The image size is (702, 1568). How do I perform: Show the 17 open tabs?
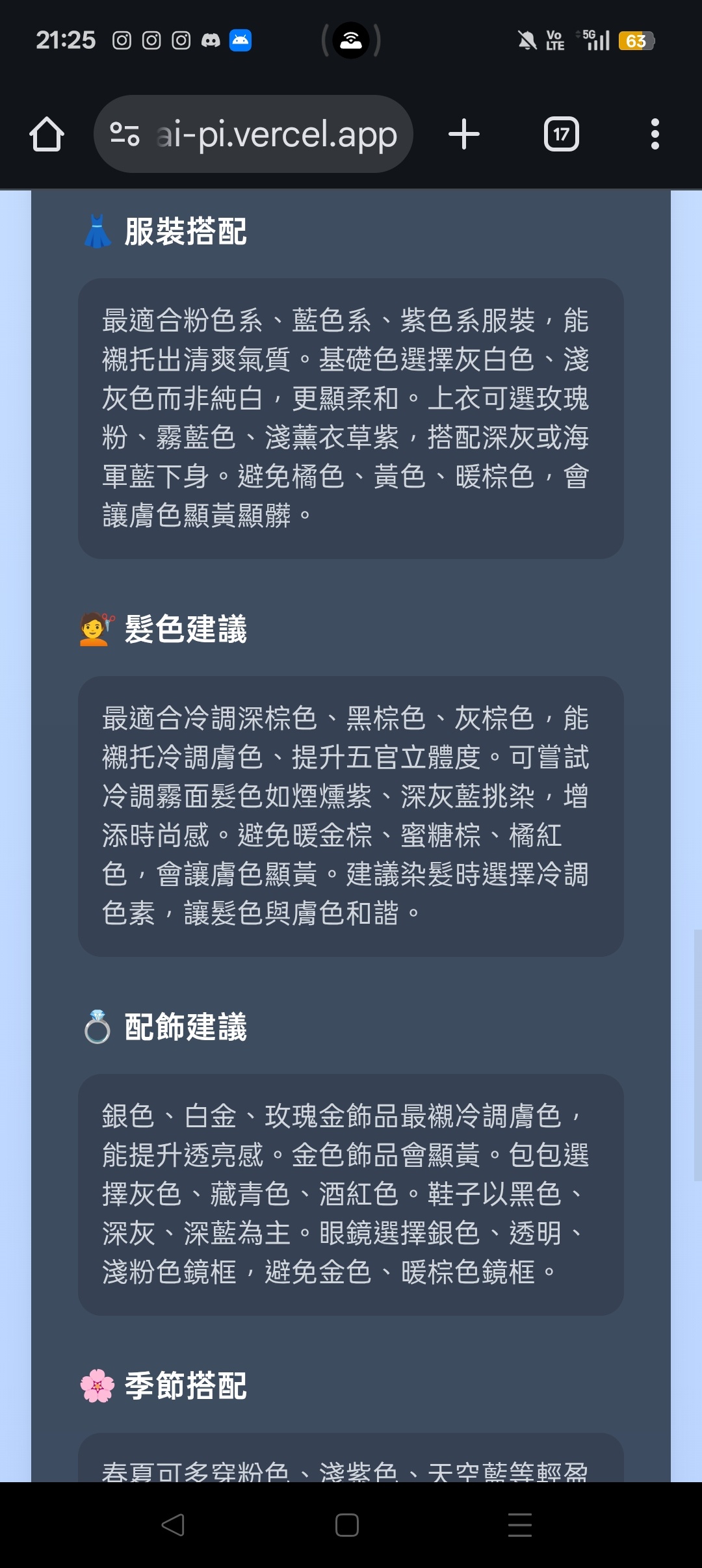[561, 135]
